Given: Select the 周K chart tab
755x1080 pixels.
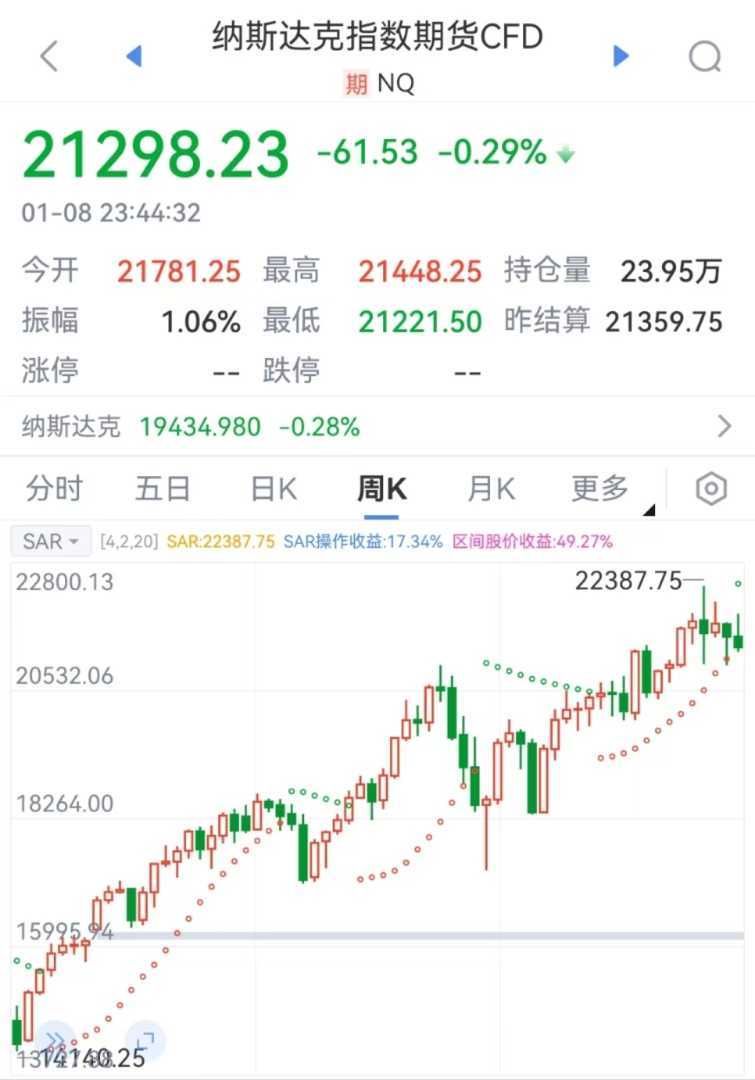Looking at the screenshot, I should pyautogui.click(x=382, y=489).
